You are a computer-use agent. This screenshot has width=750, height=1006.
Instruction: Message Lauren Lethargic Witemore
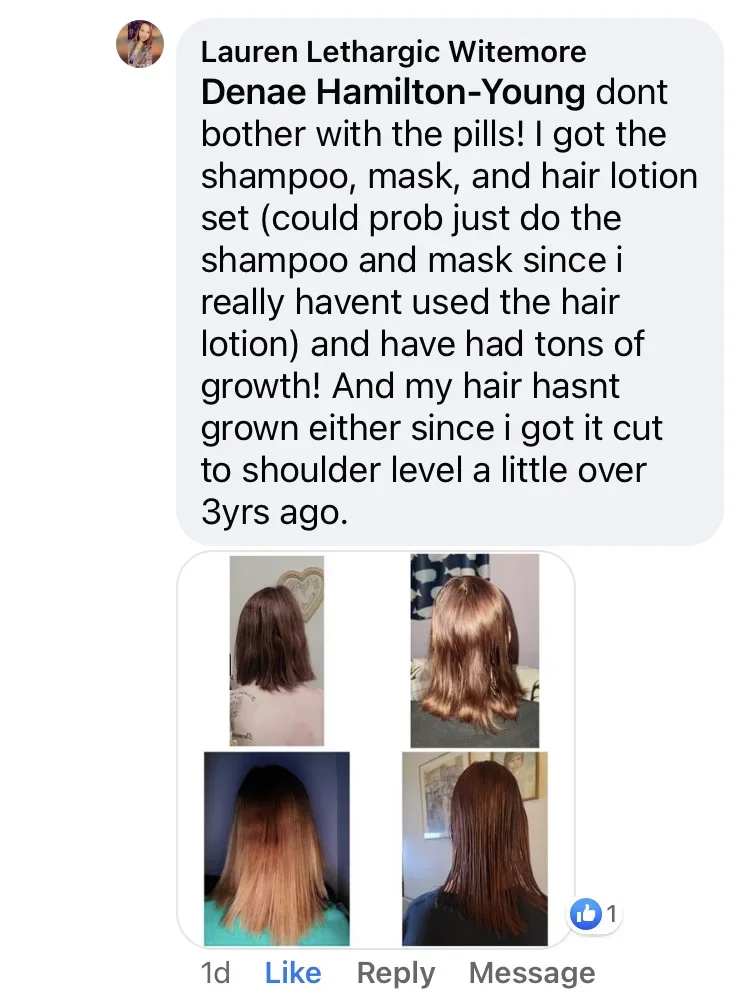531,973
